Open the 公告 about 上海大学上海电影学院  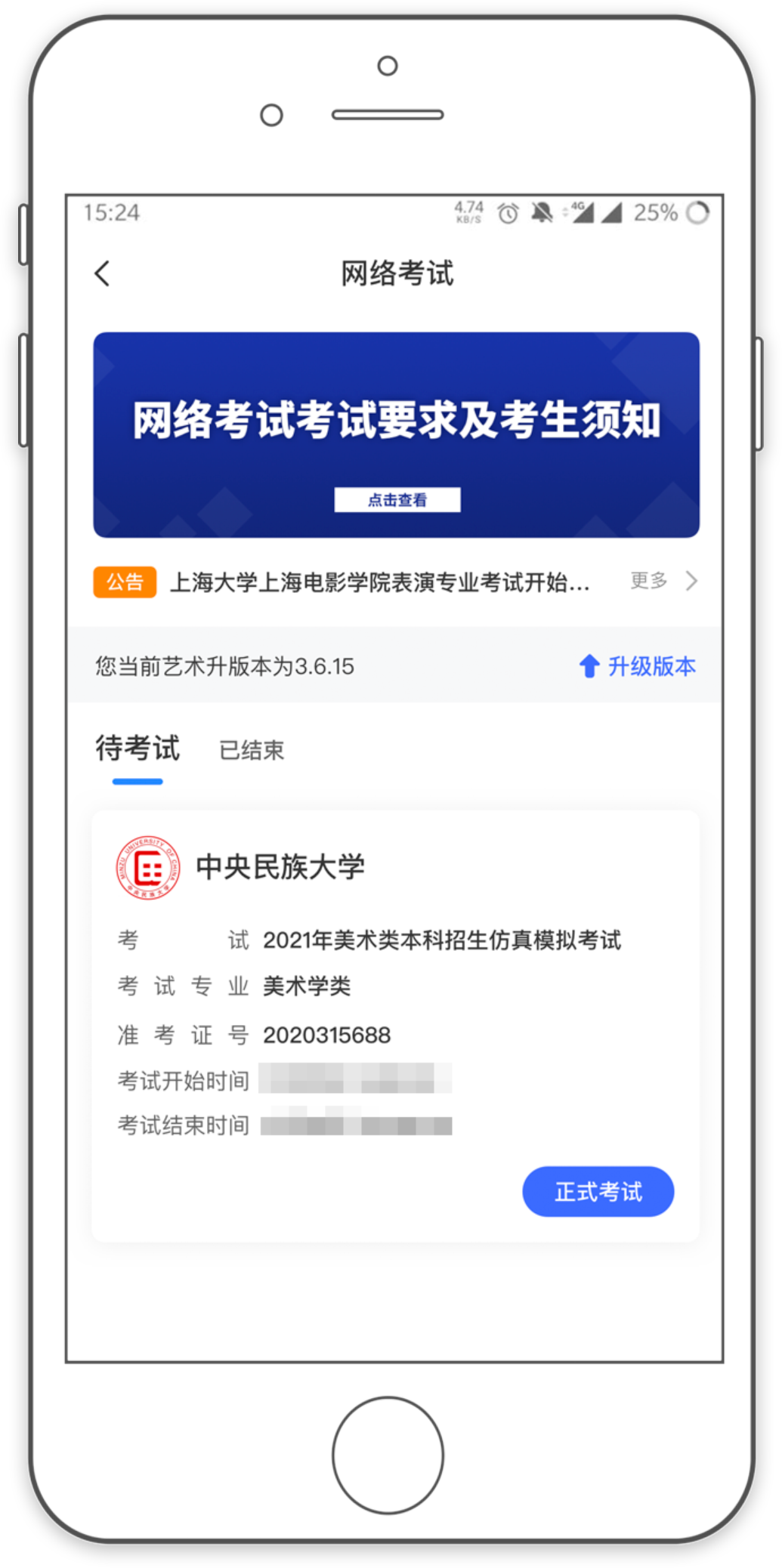tap(379, 582)
